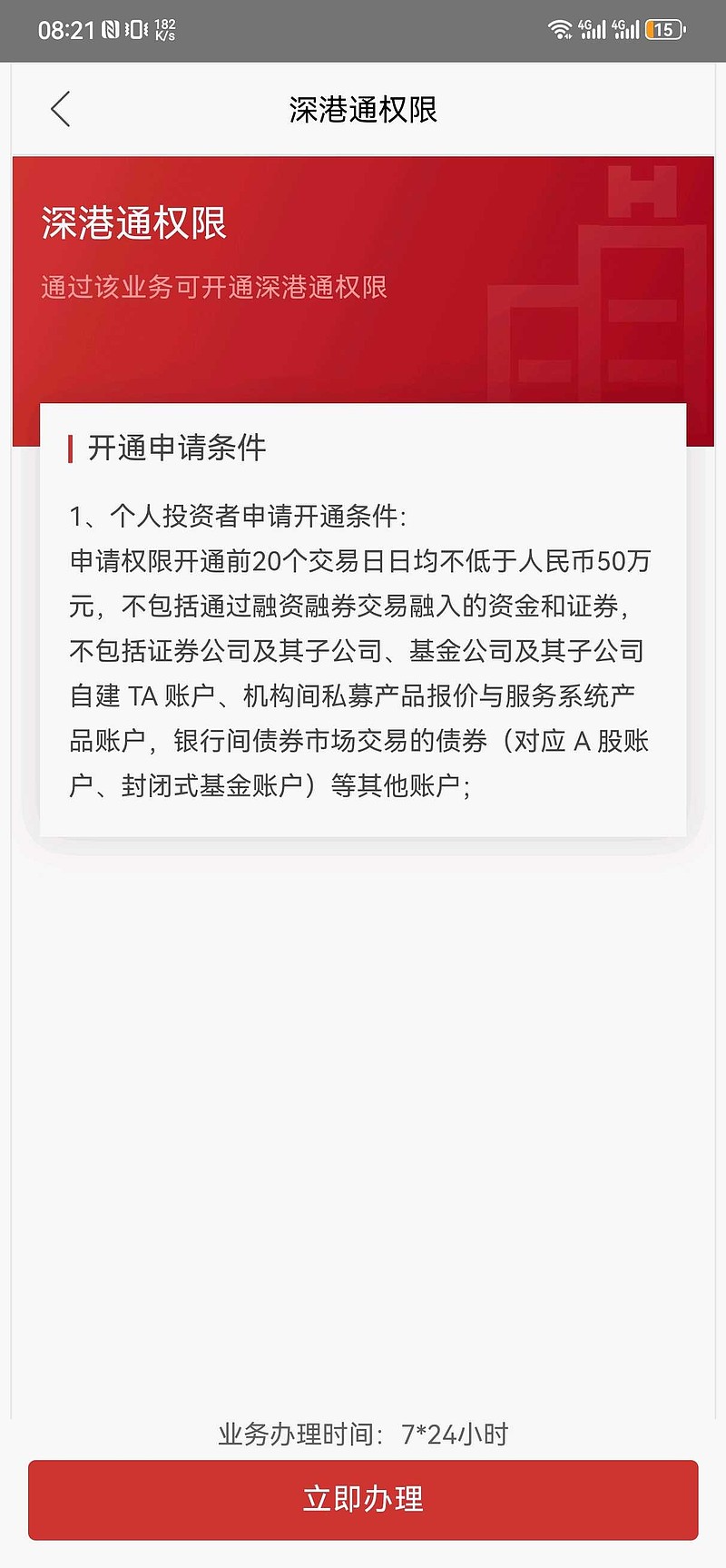Tap the 深港通权限 banner heading
Screen dimensions: 726x1568
[x=131, y=223]
